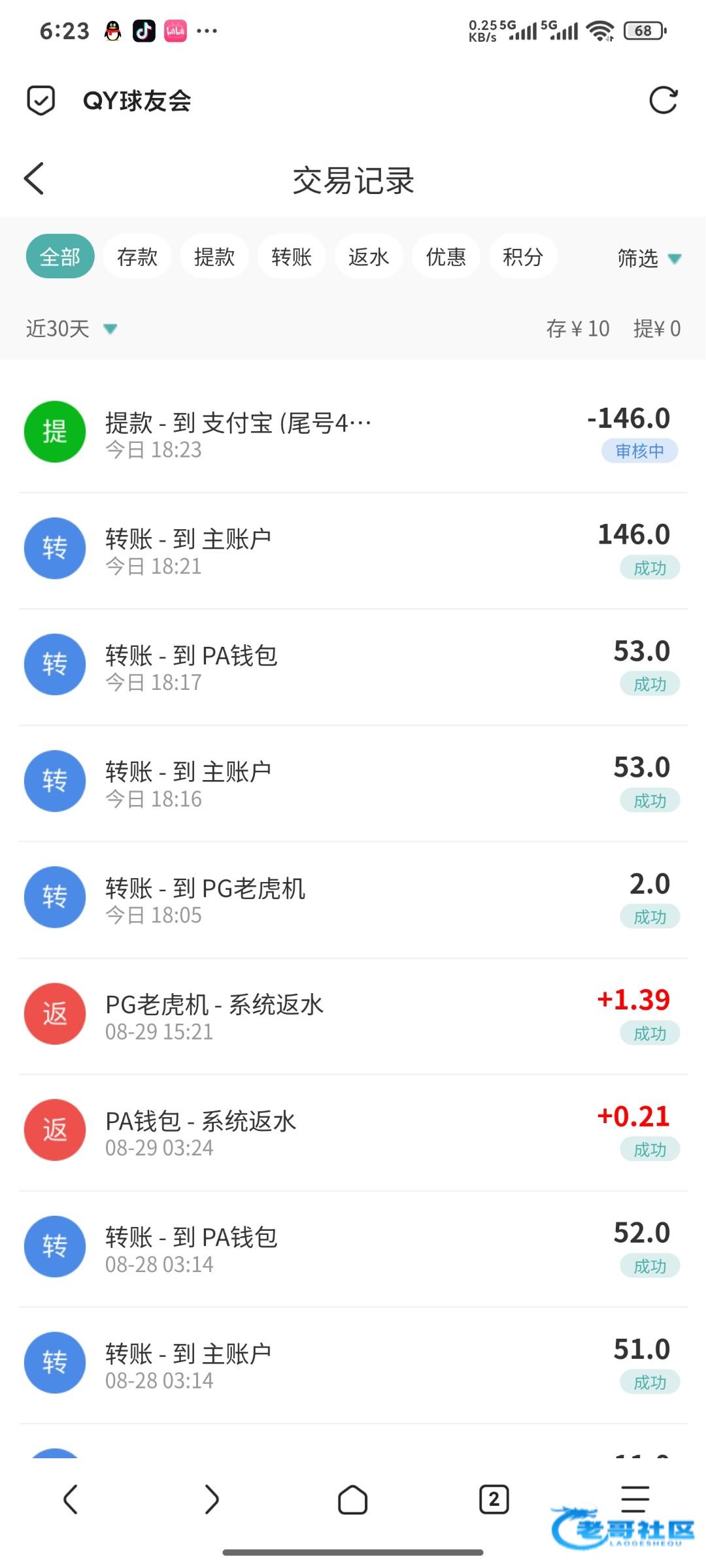Screen dimensions: 706x1568
Task: Select the 全部 filter chip
Action: tap(60, 256)
